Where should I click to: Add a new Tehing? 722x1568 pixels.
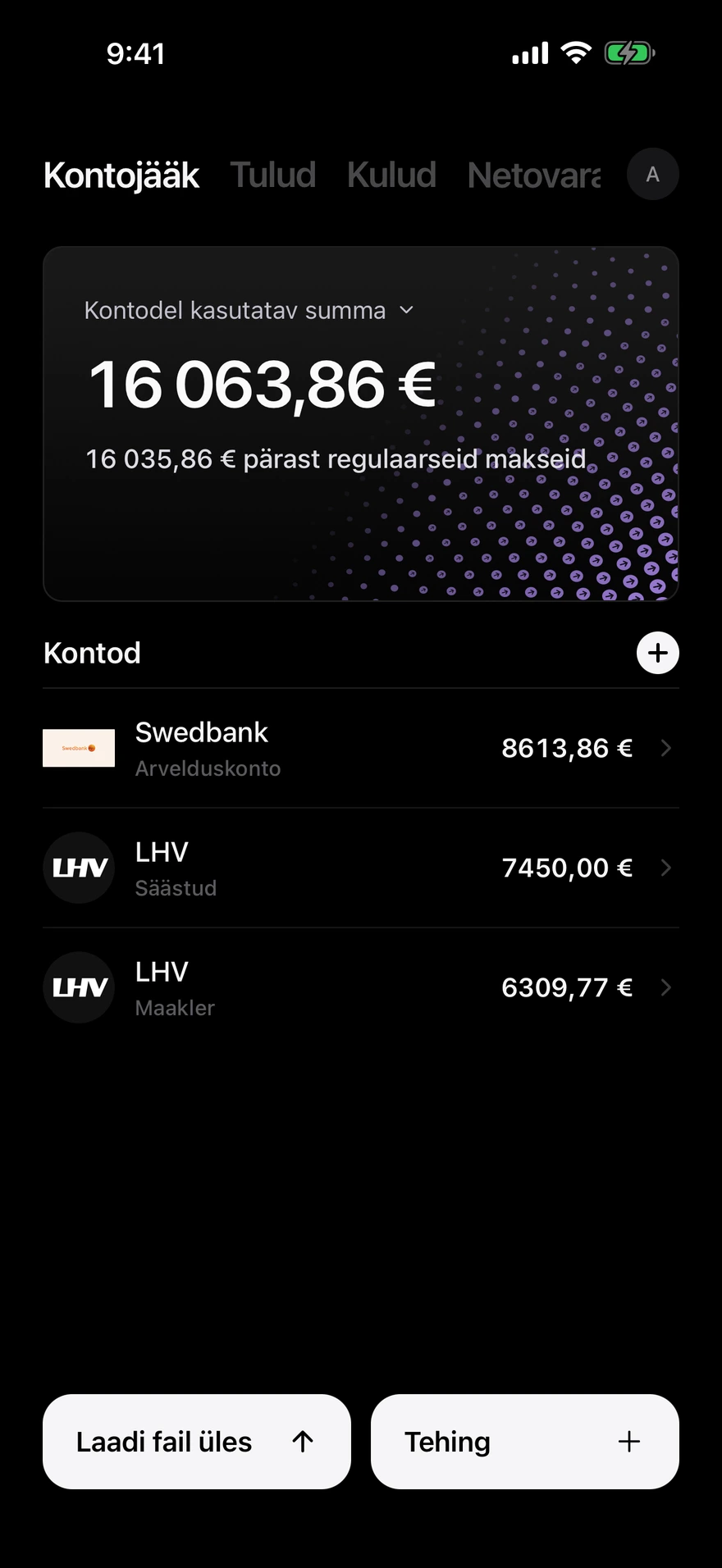click(x=525, y=1442)
